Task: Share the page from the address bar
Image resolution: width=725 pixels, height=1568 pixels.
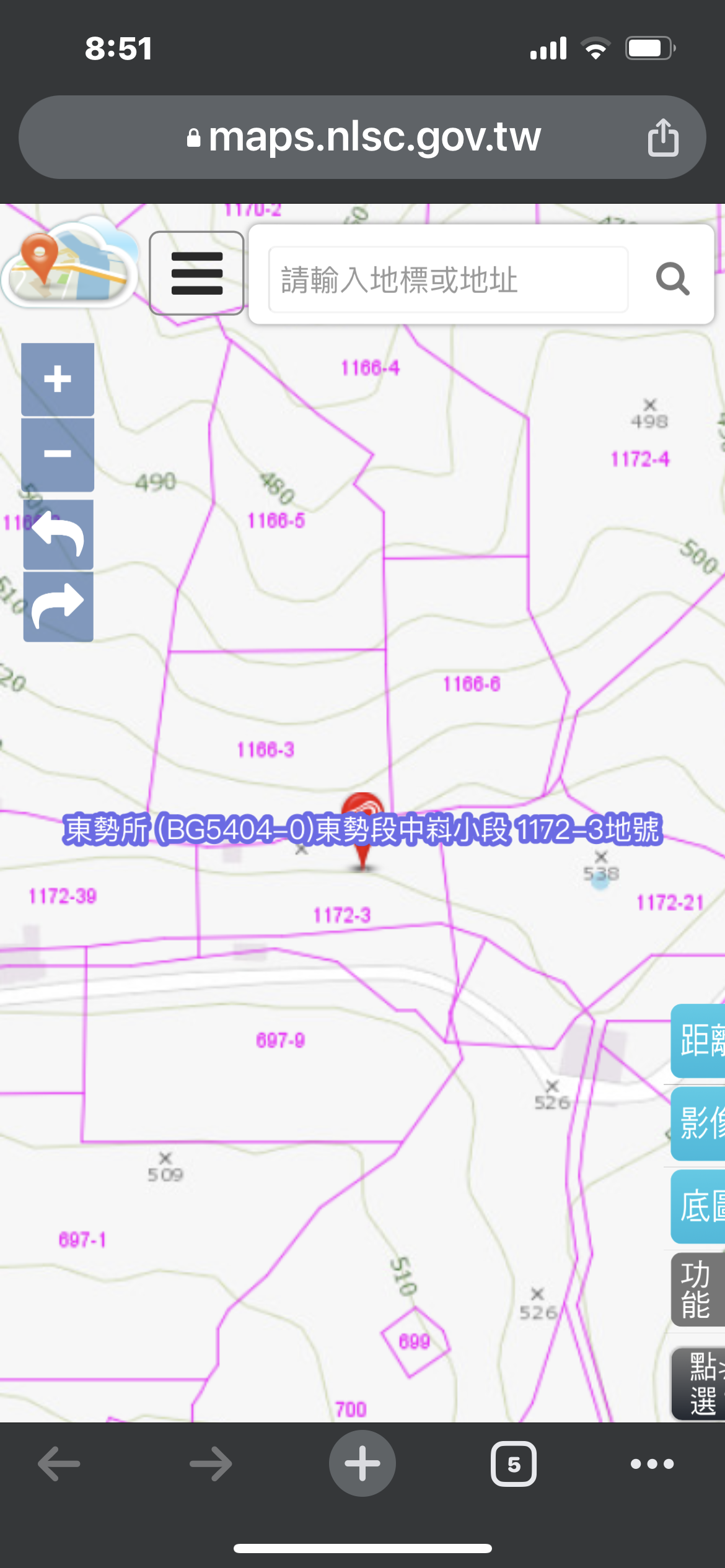Action: point(663,137)
